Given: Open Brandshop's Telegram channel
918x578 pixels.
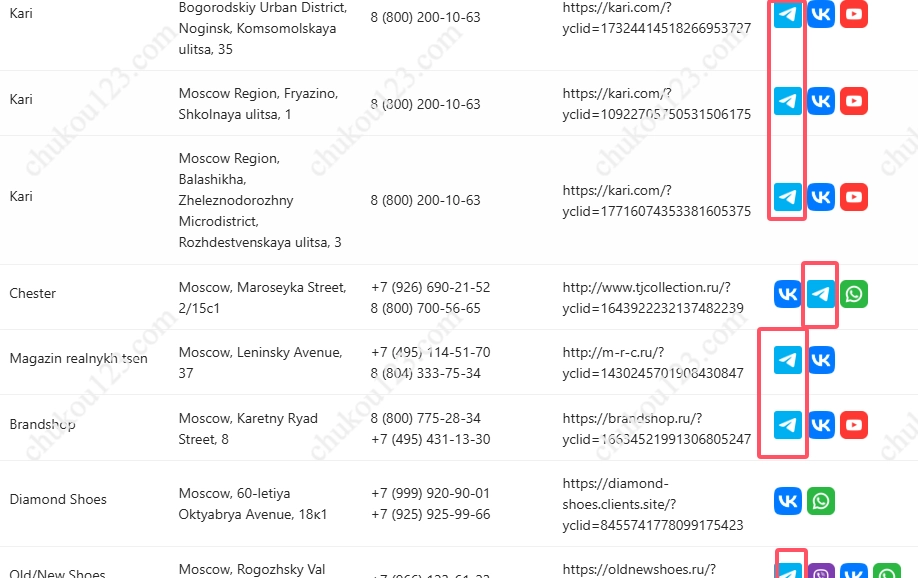Looking at the screenshot, I should (788, 426).
